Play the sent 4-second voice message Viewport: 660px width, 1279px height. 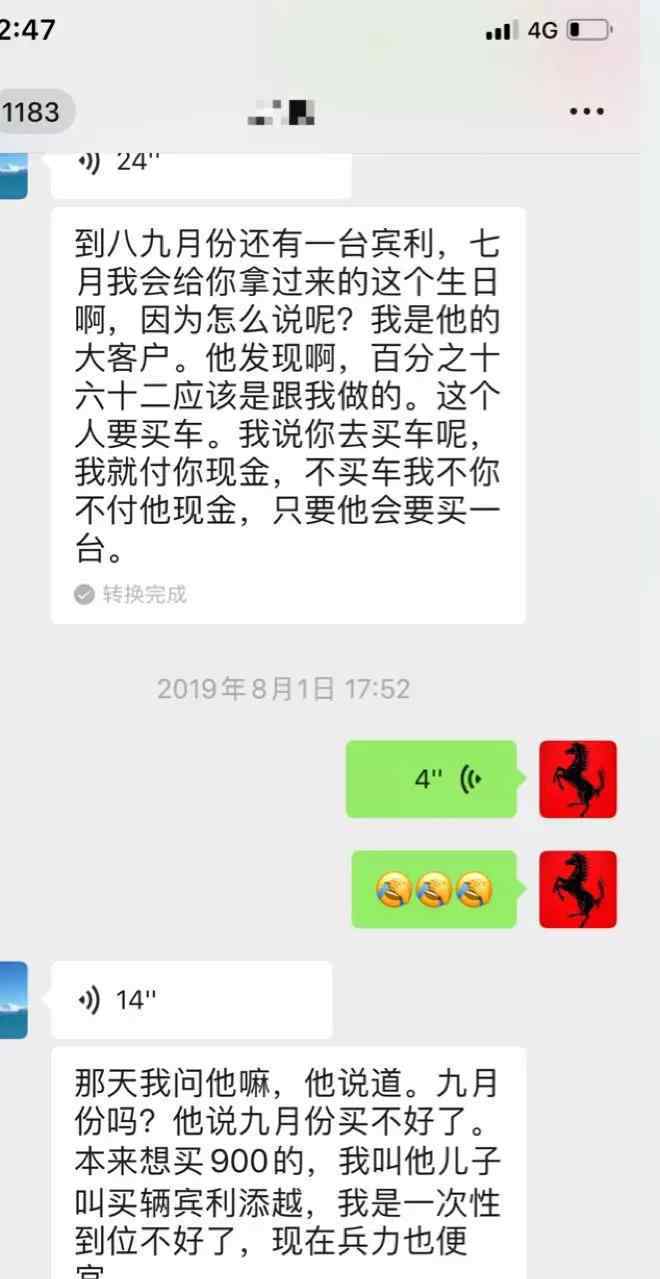[432, 779]
